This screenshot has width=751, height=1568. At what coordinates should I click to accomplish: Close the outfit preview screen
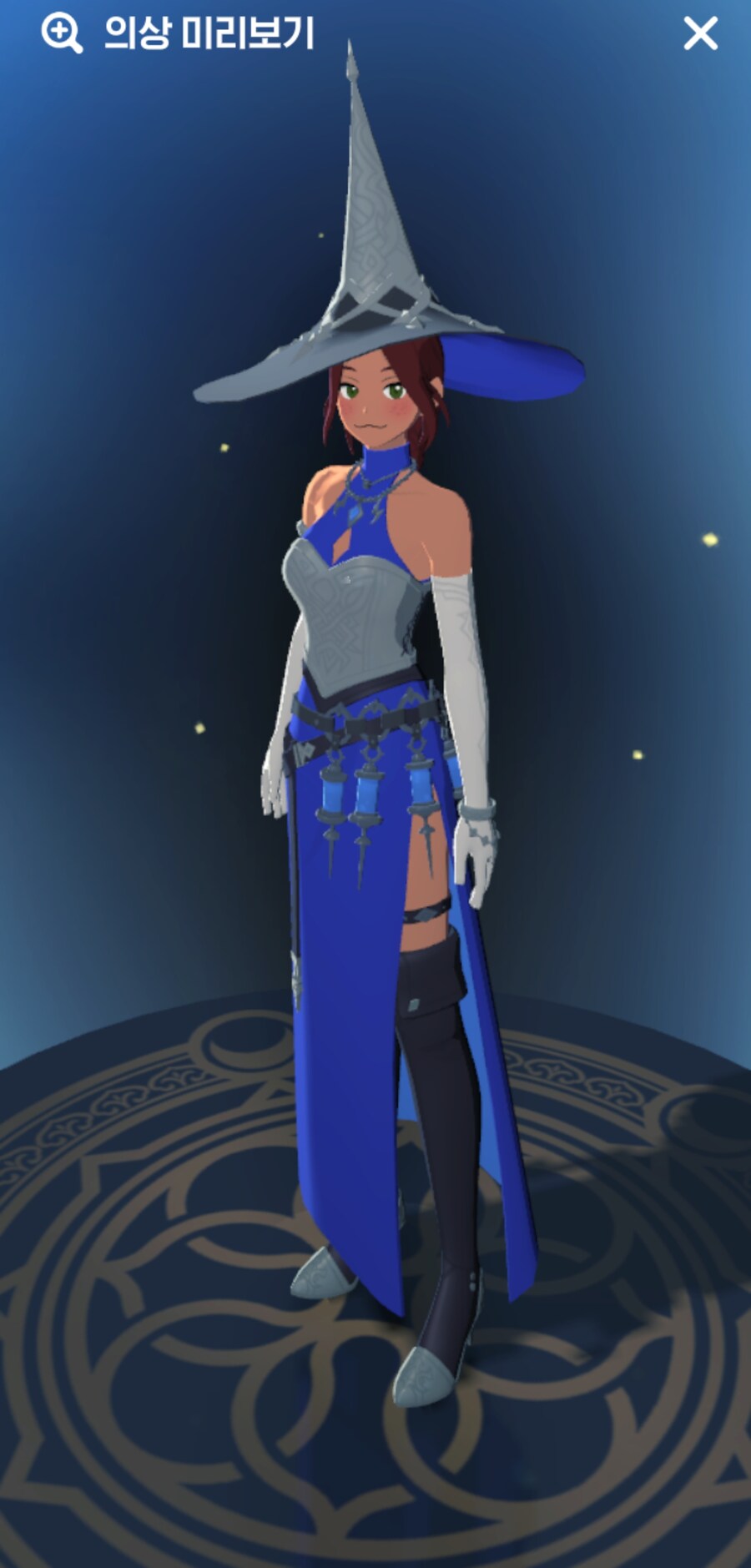coord(700,34)
